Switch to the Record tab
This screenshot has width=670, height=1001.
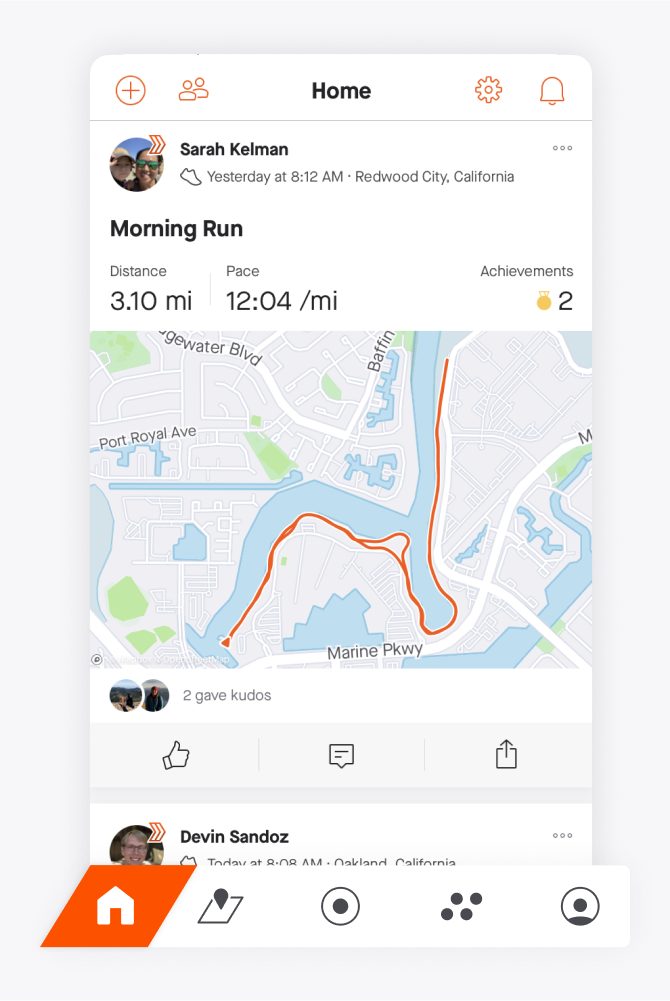coord(340,908)
